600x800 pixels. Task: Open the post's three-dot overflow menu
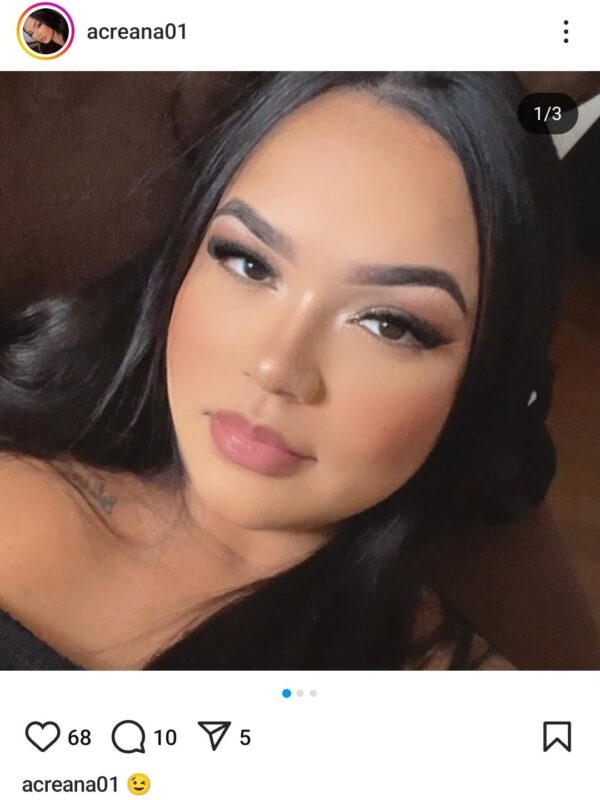[x=566, y=32]
